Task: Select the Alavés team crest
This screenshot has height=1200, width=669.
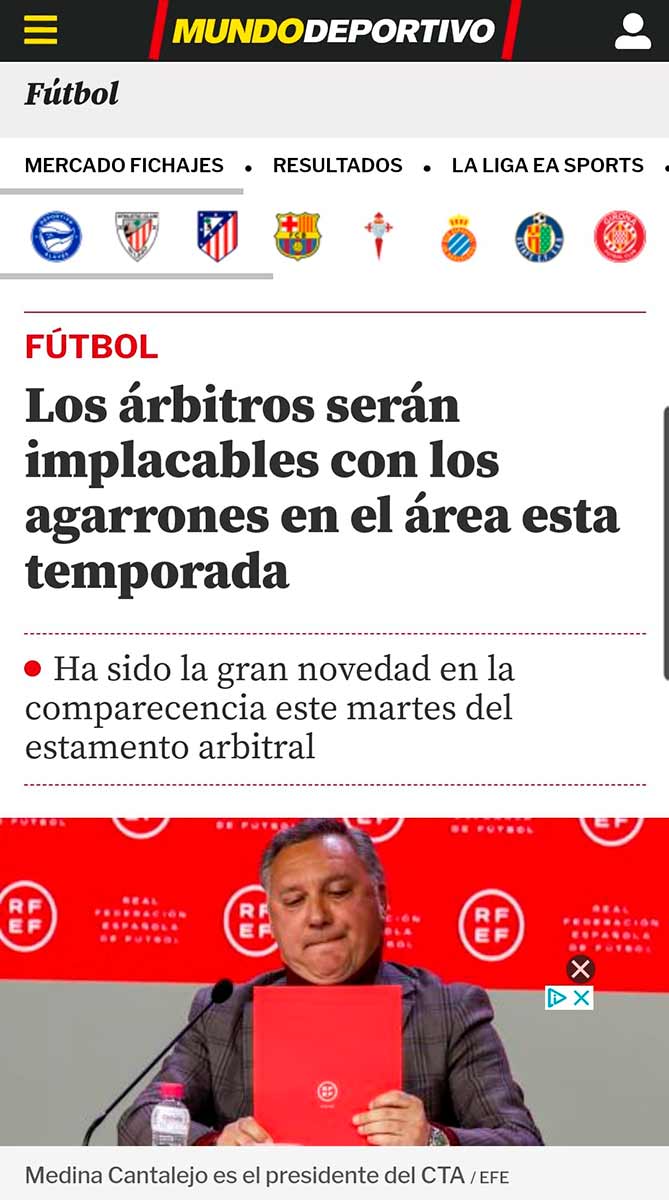Action: 56,237
